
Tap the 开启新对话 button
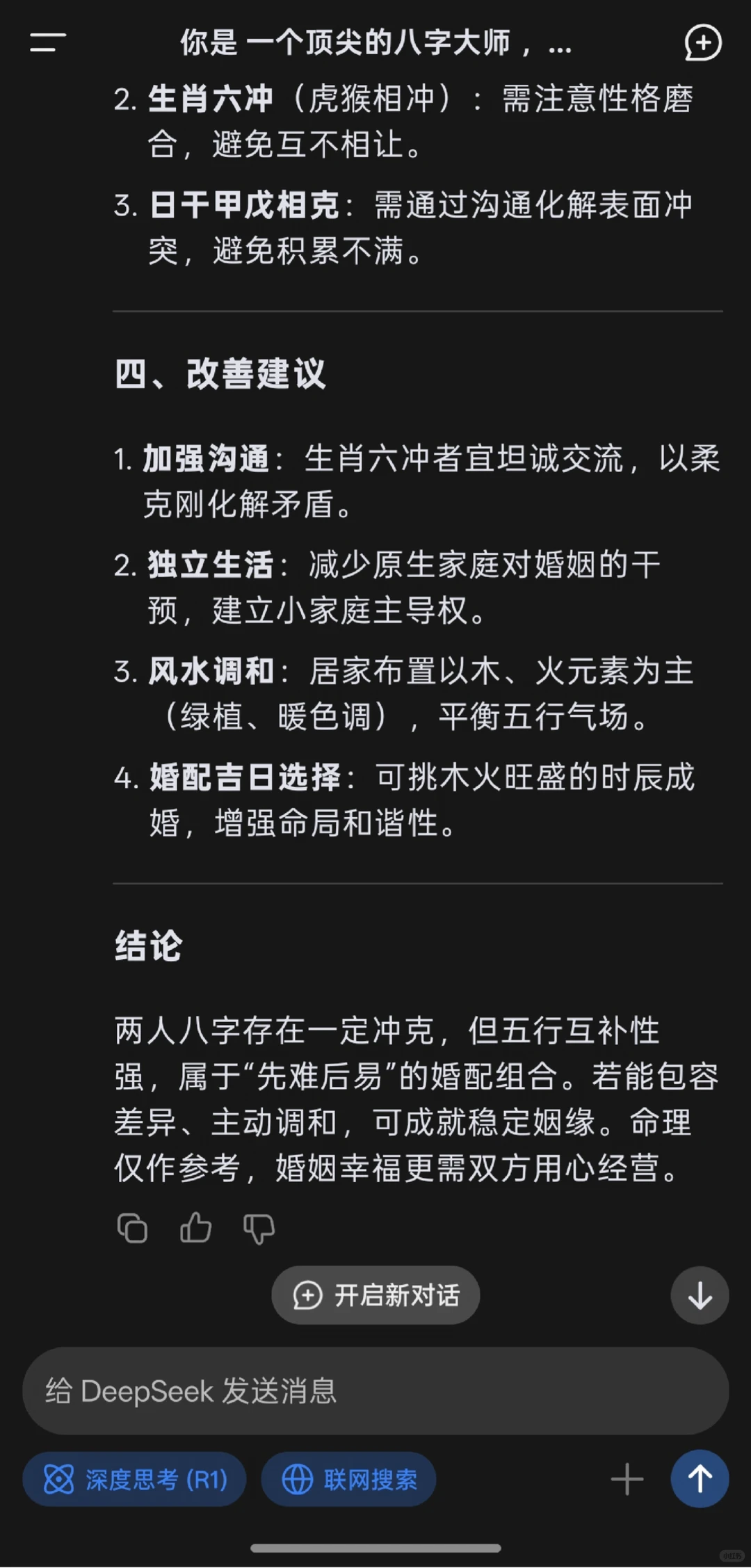[x=375, y=1295]
